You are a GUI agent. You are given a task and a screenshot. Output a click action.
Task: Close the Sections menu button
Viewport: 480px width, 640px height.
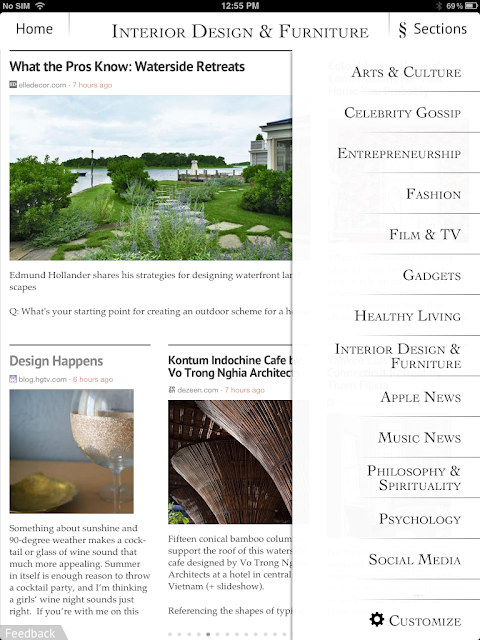(432, 29)
